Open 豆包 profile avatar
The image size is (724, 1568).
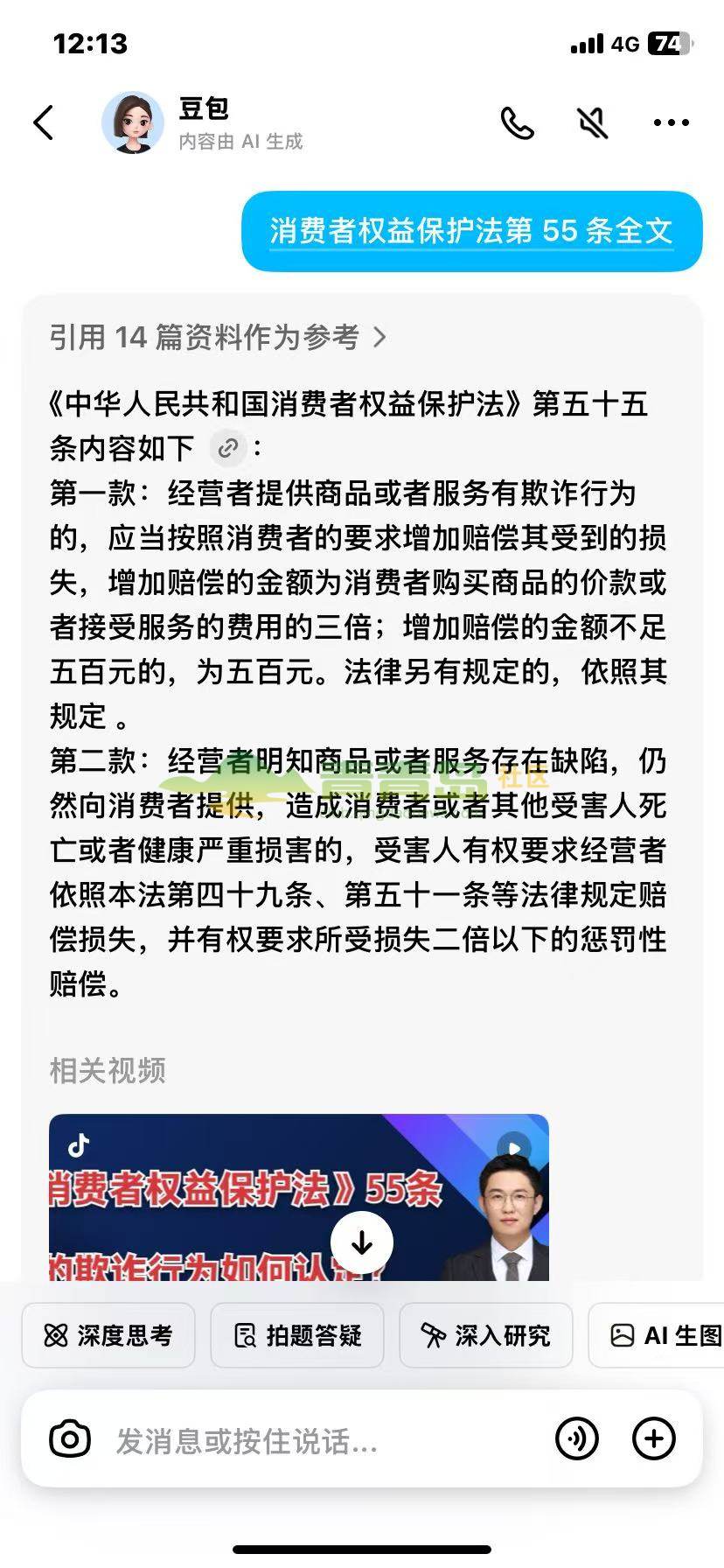tap(132, 122)
